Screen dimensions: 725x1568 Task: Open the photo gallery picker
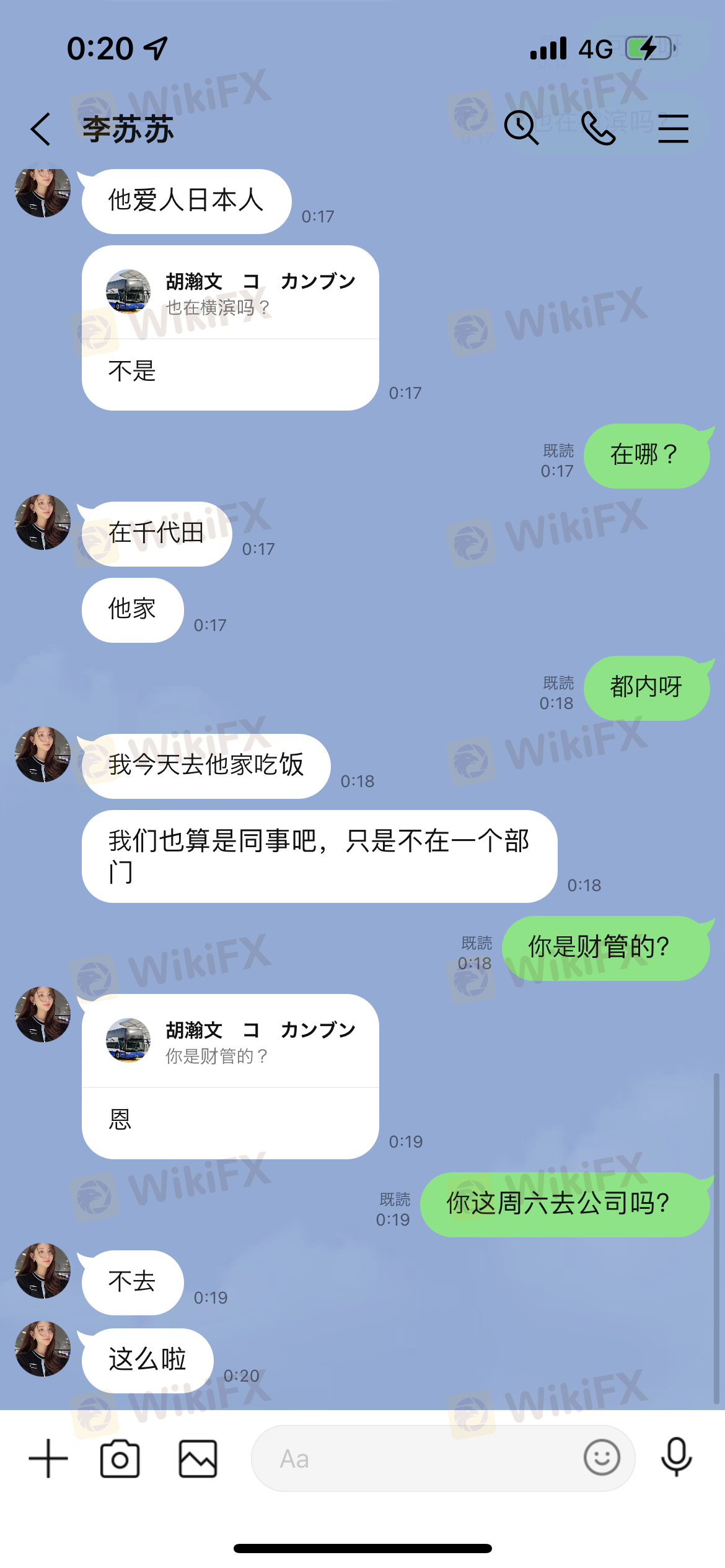tap(198, 1458)
